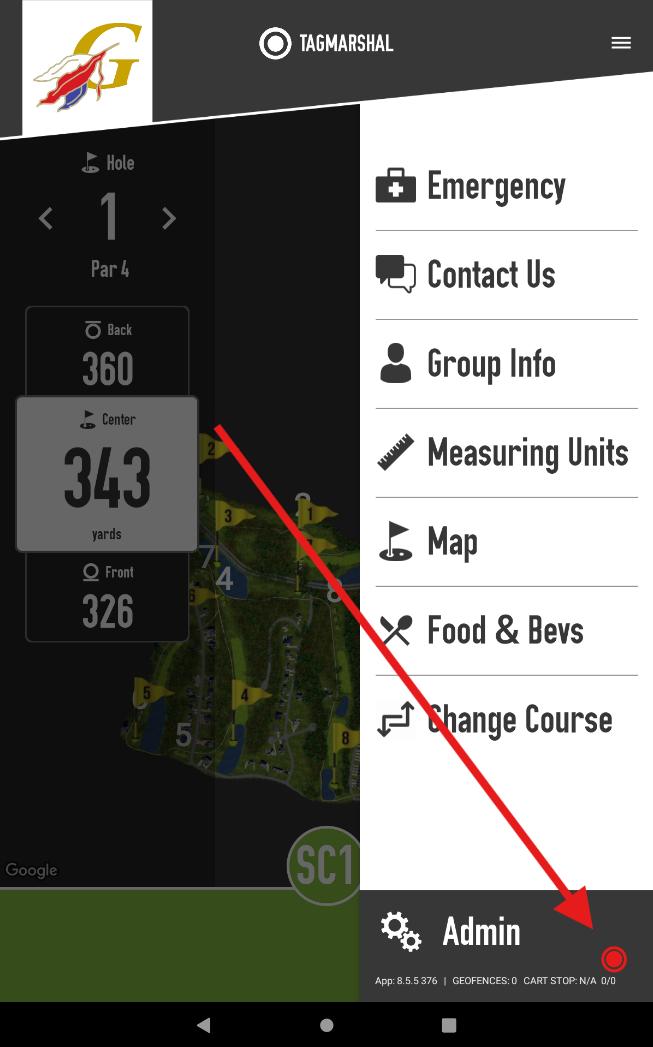The height and width of the screenshot is (1047, 653).
Task: Go to the previous hole
Action: point(46,218)
